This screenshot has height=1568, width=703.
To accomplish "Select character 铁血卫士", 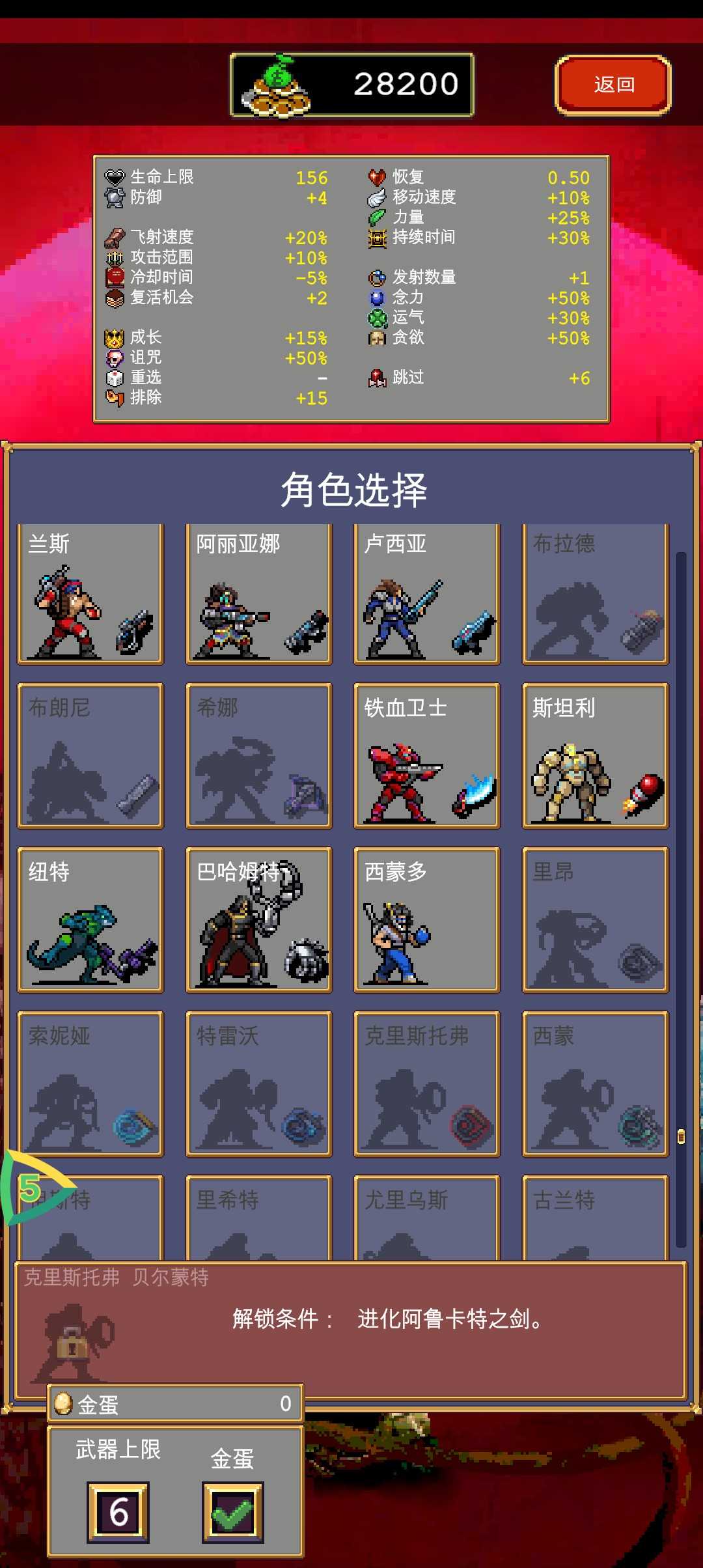I will tap(427, 755).
